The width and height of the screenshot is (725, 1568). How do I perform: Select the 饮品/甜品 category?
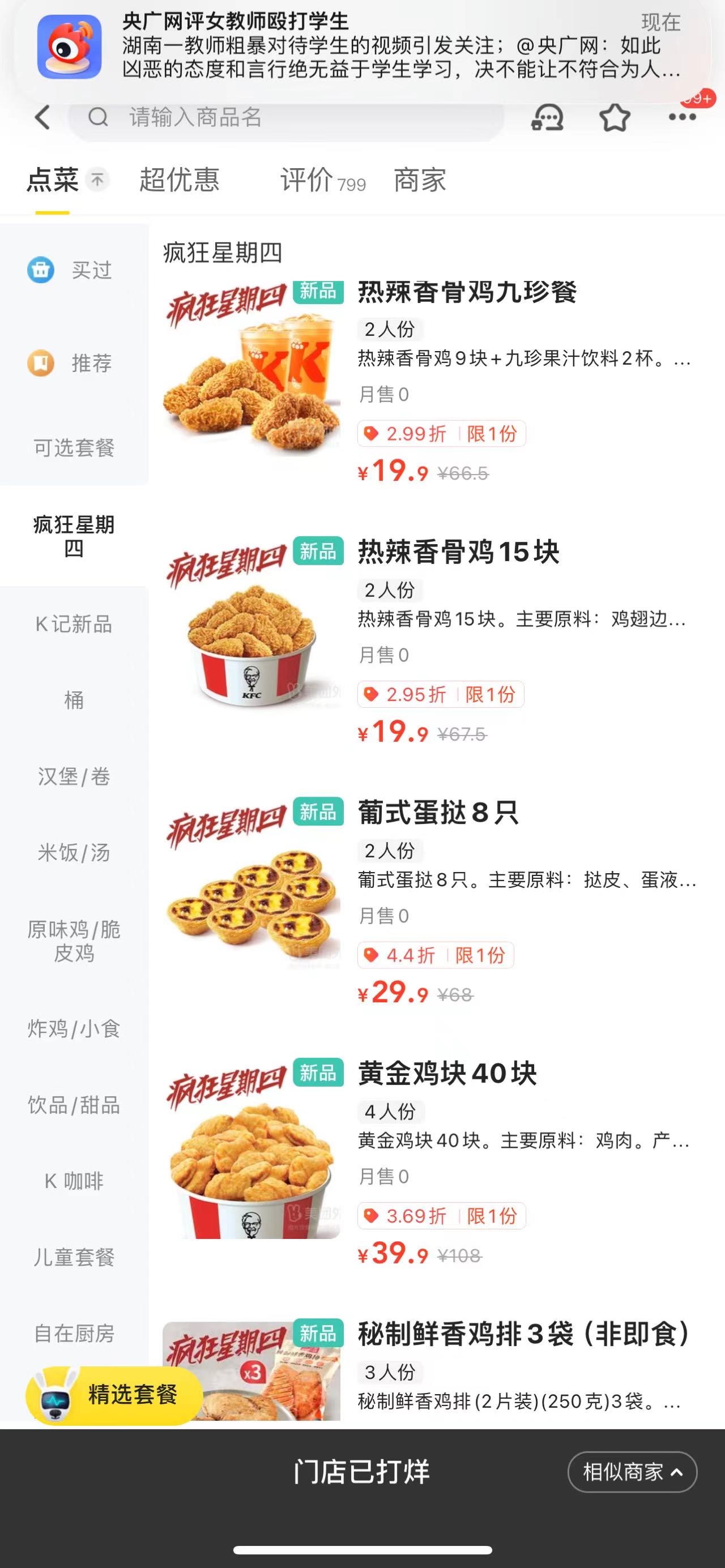pyautogui.click(x=74, y=1105)
